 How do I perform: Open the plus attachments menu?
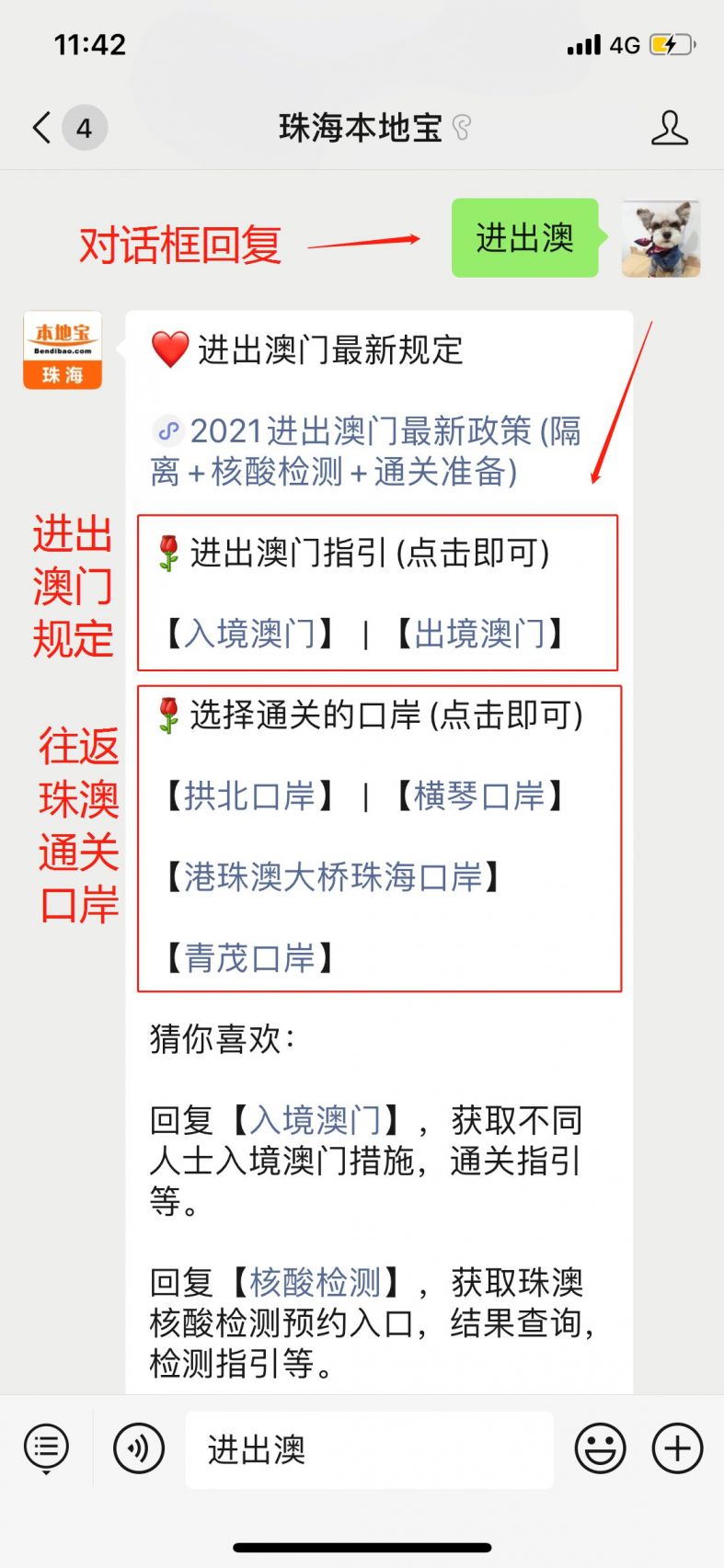point(677,1449)
